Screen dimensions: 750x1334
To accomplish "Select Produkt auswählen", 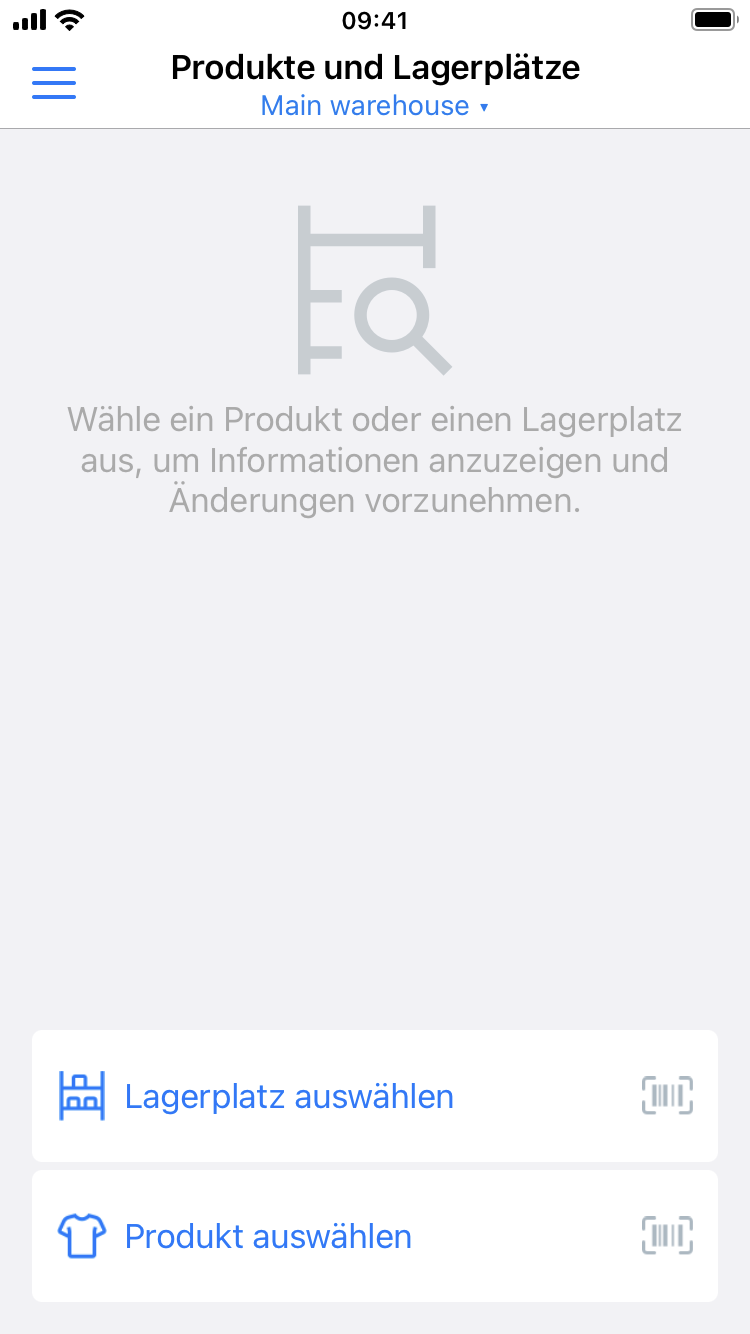I will click(267, 1236).
